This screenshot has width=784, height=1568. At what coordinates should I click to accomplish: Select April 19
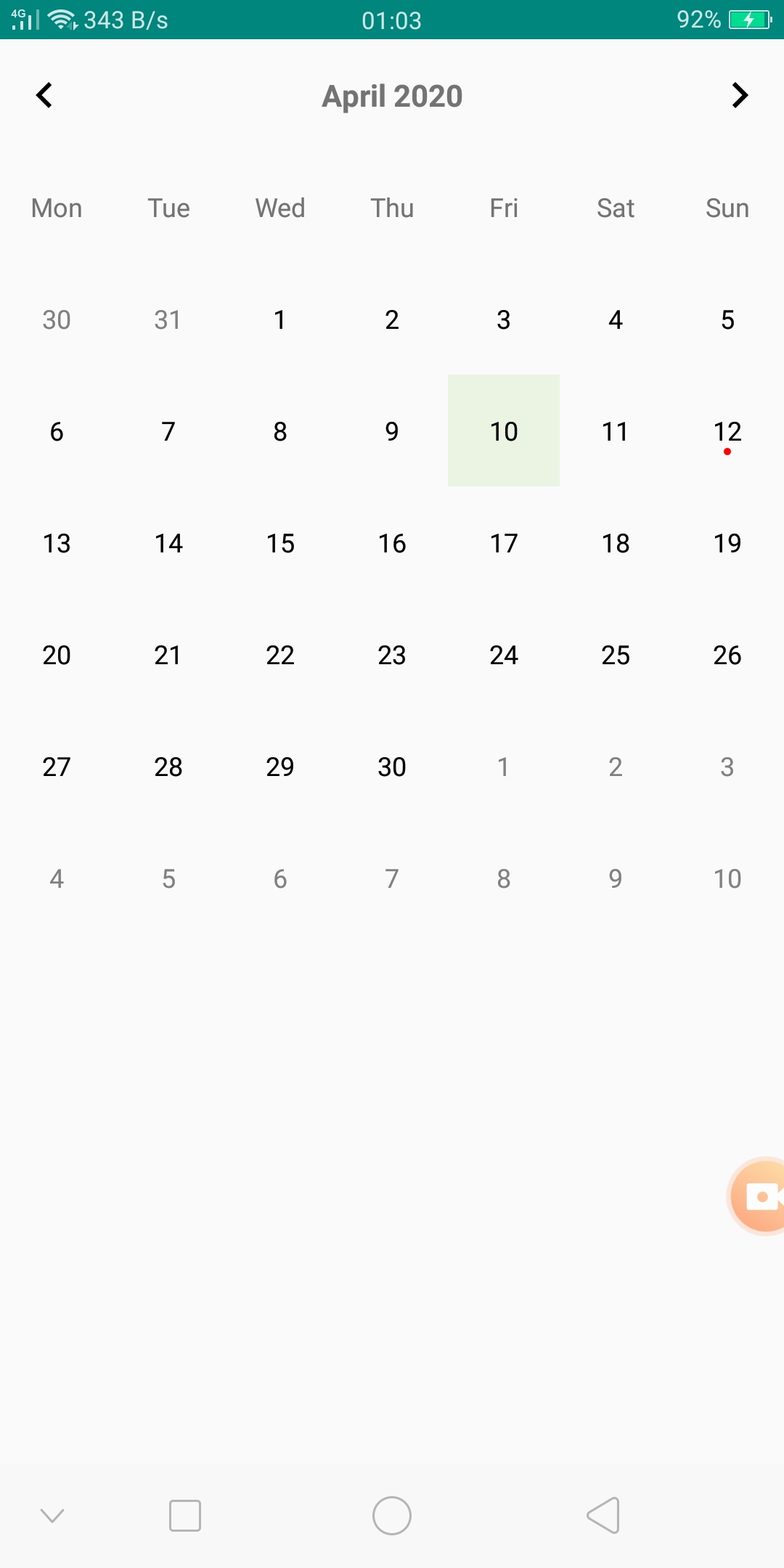(x=727, y=543)
